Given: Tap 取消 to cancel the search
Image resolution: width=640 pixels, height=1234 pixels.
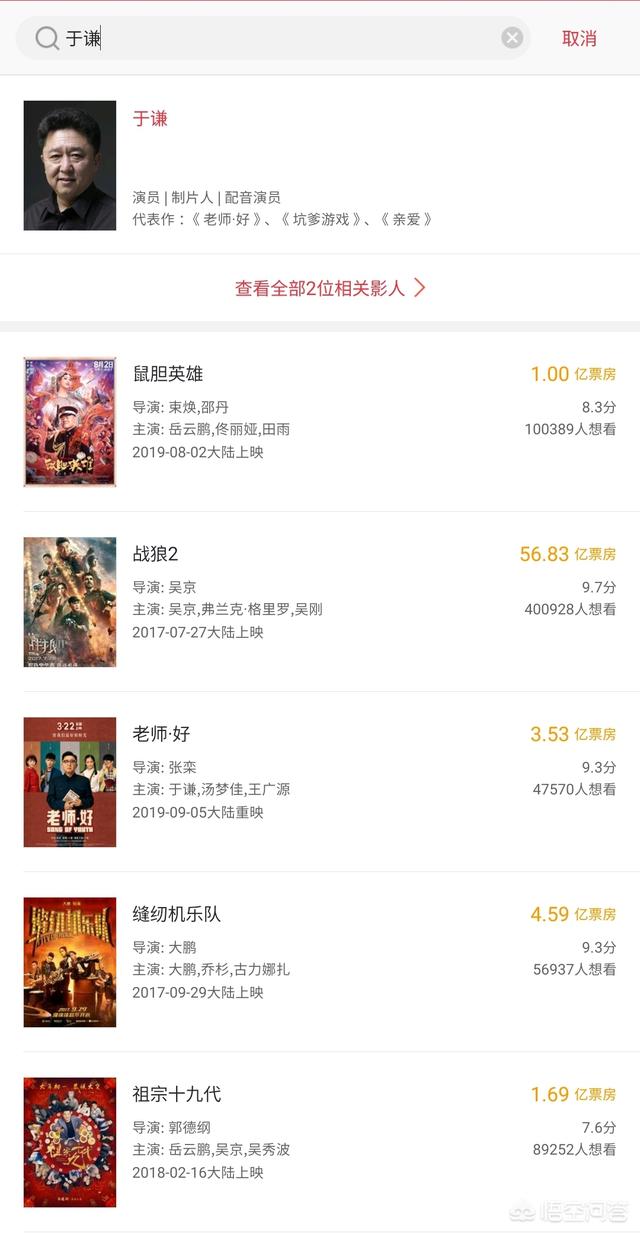Looking at the screenshot, I should coord(579,38).
